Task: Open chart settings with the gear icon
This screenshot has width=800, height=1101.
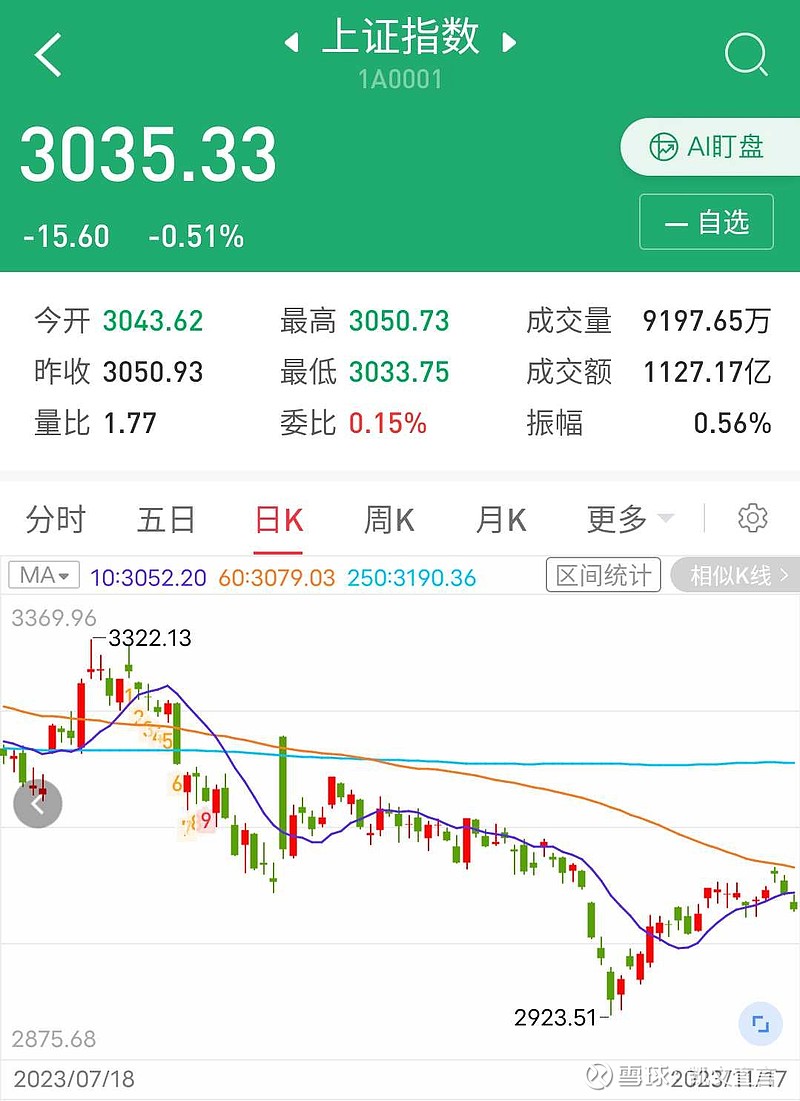Action: click(753, 519)
